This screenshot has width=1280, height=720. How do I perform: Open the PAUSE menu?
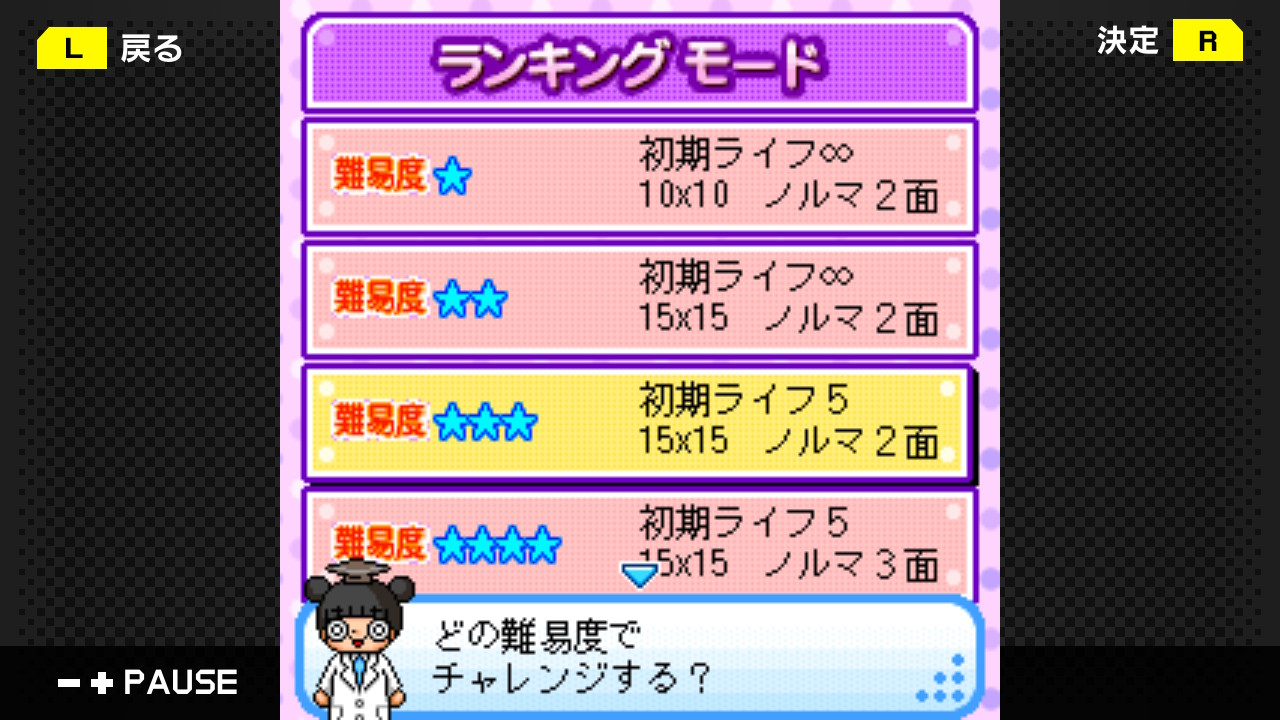coord(148,683)
